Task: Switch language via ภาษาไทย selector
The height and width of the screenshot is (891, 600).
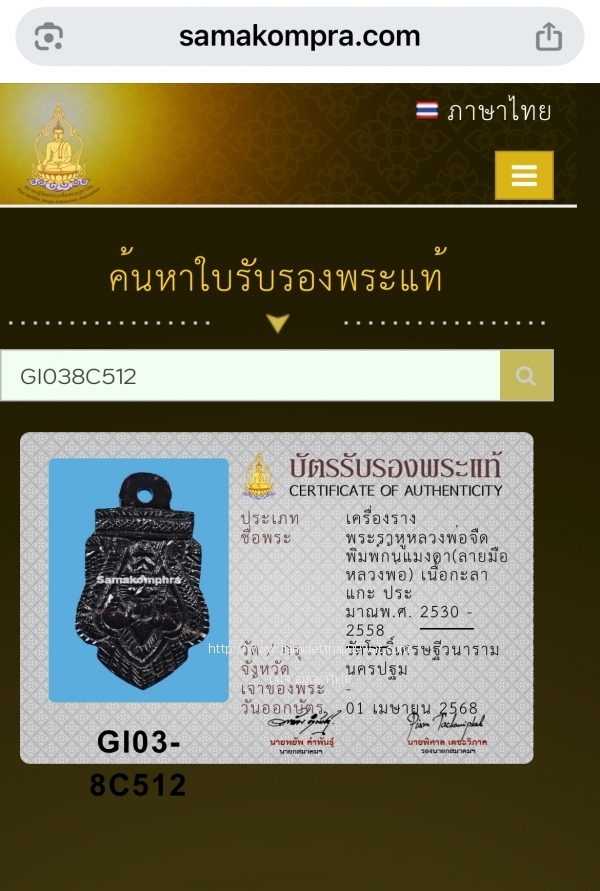Action: pos(484,111)
